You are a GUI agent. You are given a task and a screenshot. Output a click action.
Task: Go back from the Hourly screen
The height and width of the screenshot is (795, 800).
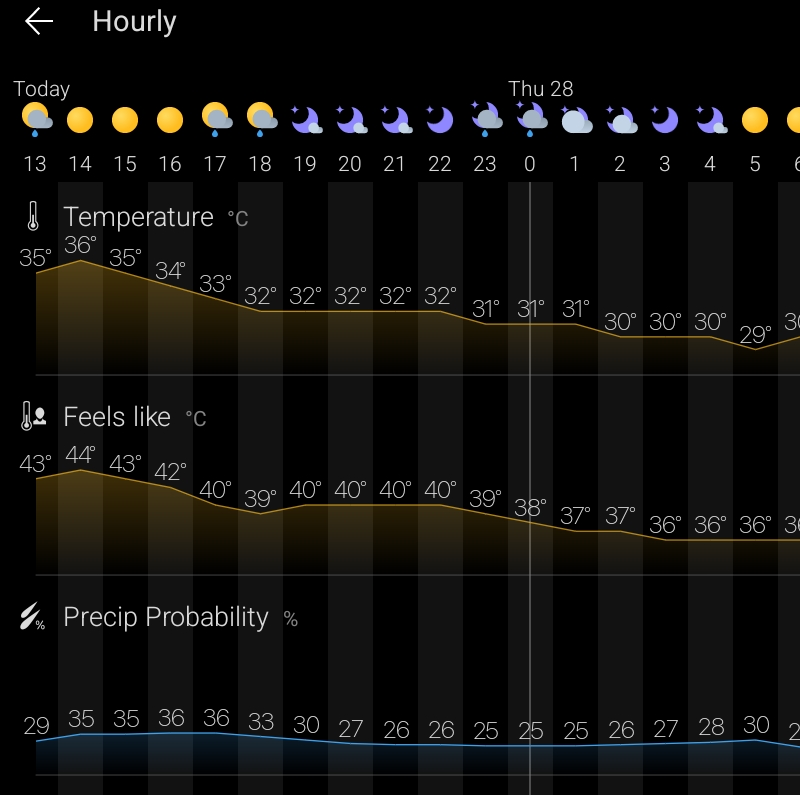click(39, 21)
